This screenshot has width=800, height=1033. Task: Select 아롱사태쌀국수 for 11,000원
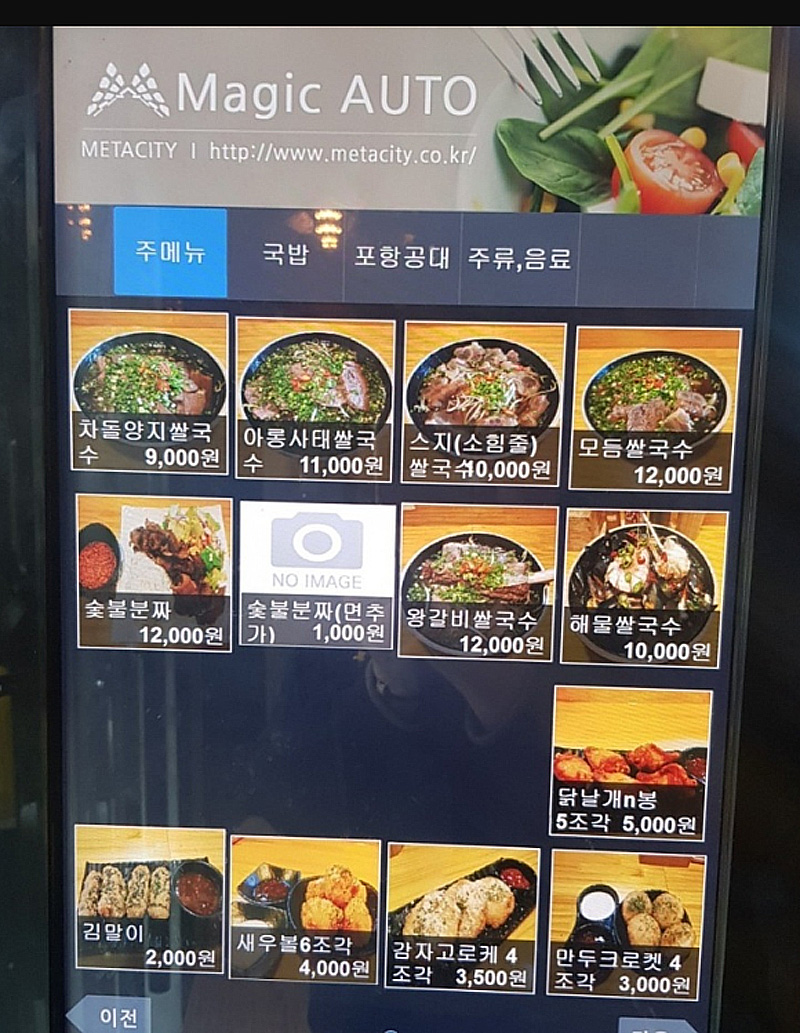pyautogui.click(x=315, y=398)
